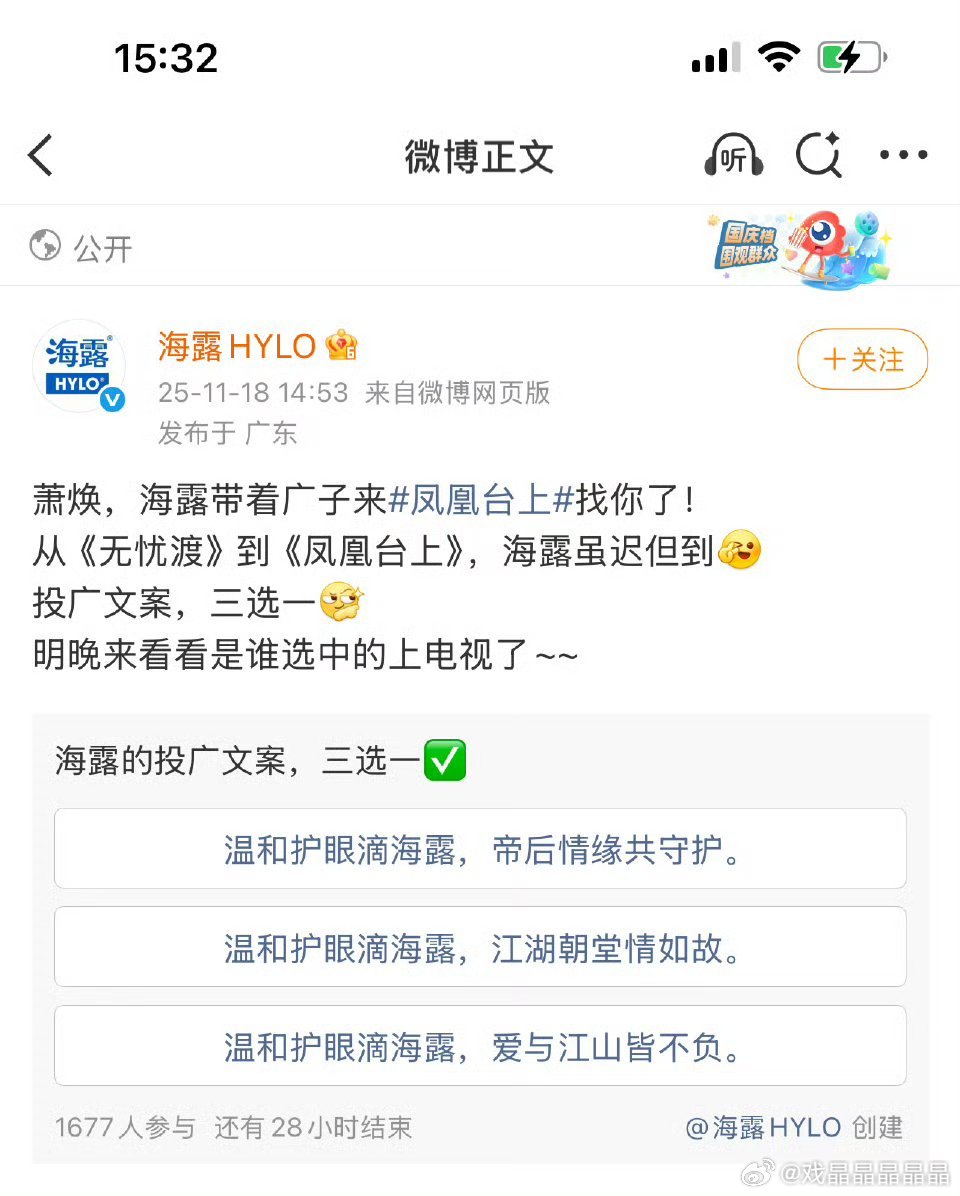Screen dimensions: 960x1196
Task: Select the 江湖朝堂情如故 poll choice
Action: click(479, 947)
